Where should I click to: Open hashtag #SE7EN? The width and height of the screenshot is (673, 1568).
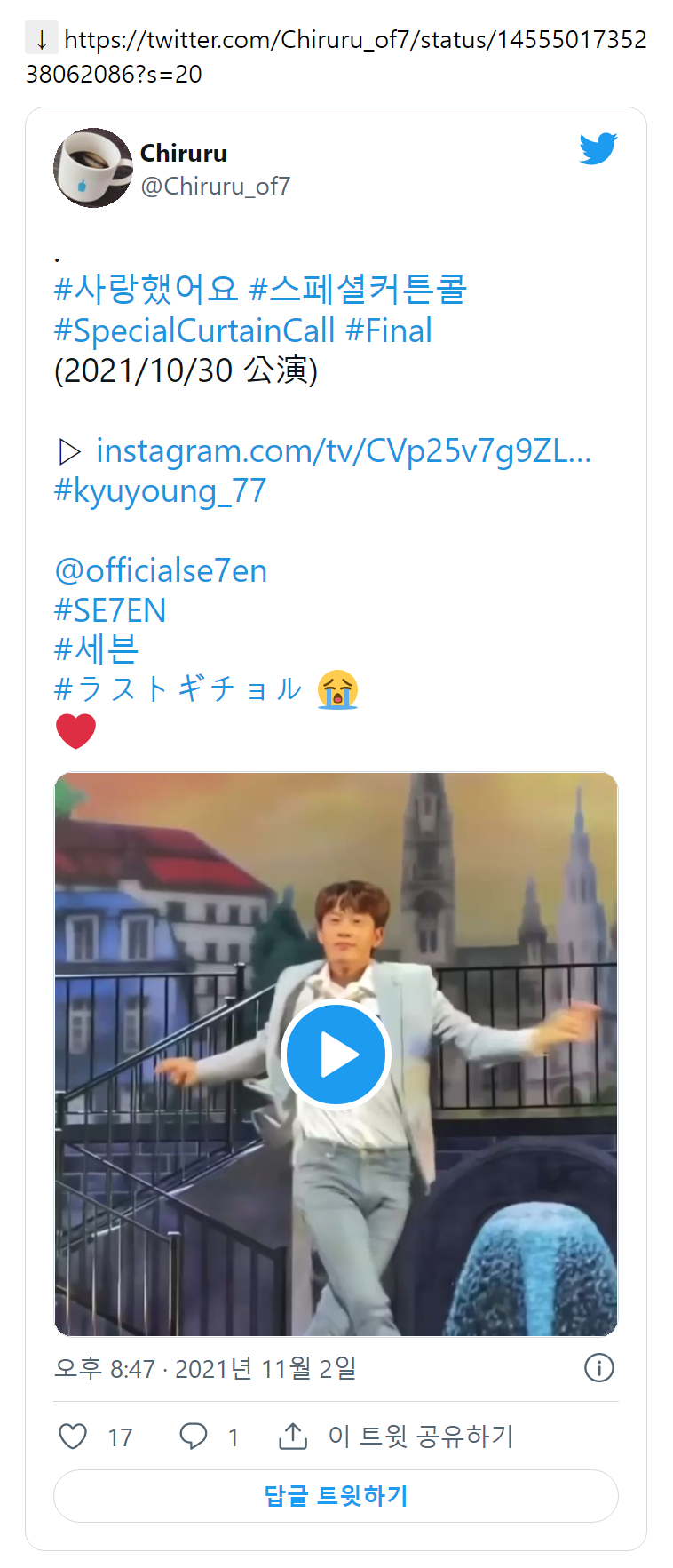(110, 610)
